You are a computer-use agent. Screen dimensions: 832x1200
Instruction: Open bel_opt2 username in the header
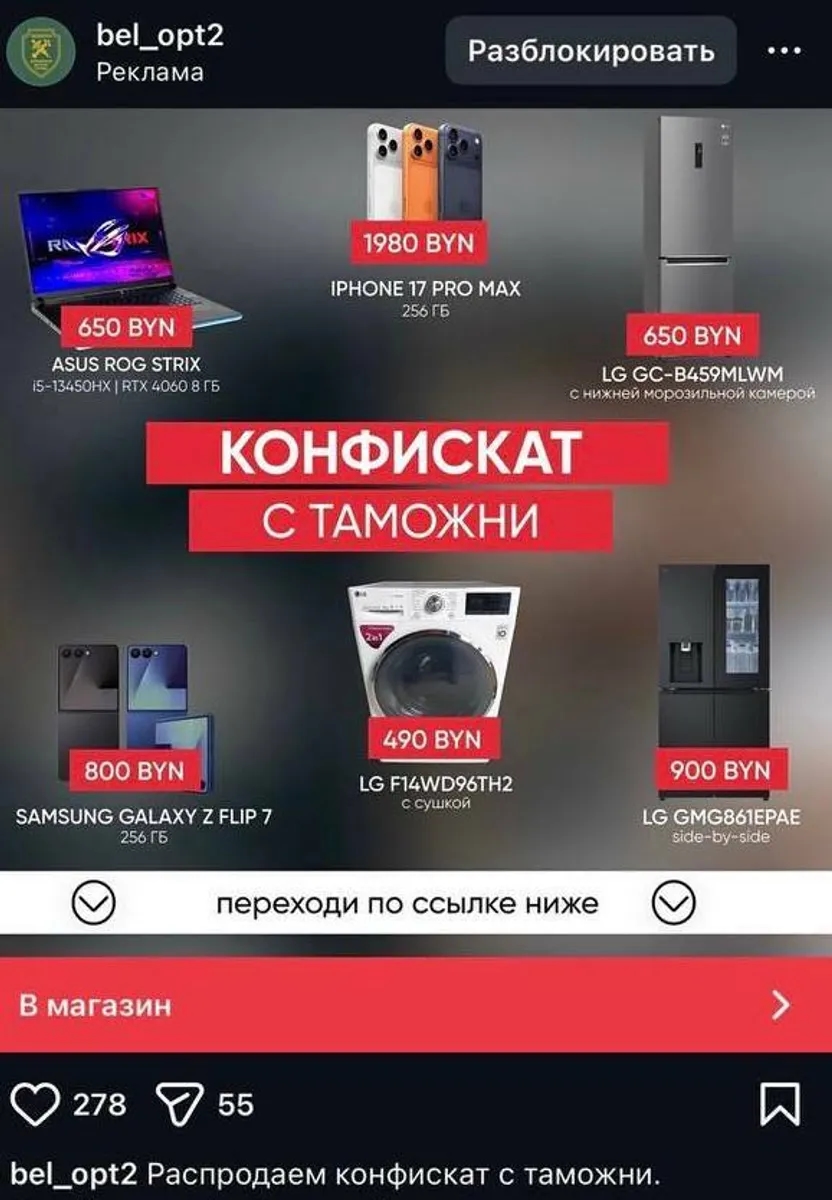tap(160, 36)
